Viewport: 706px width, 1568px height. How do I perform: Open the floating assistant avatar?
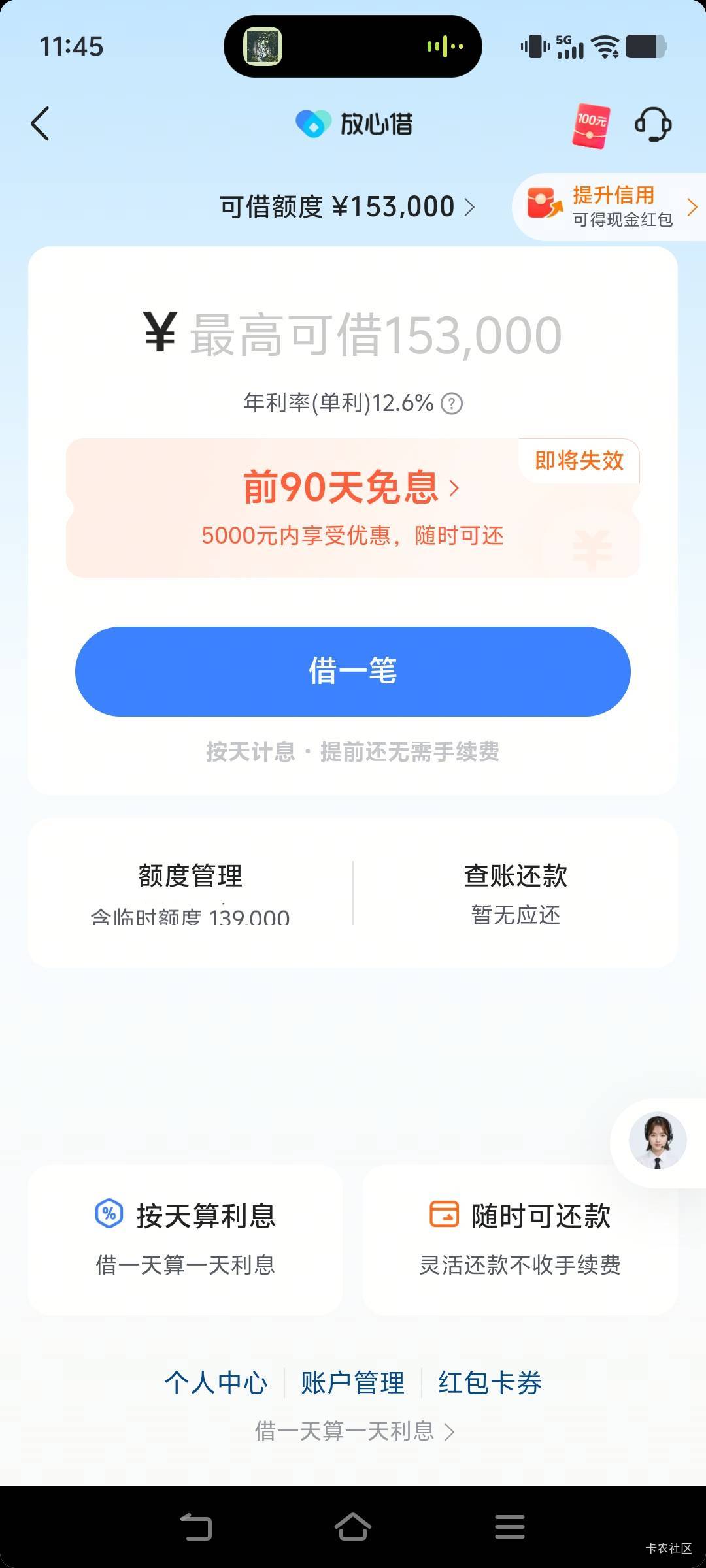click(x=658, y=1141)
